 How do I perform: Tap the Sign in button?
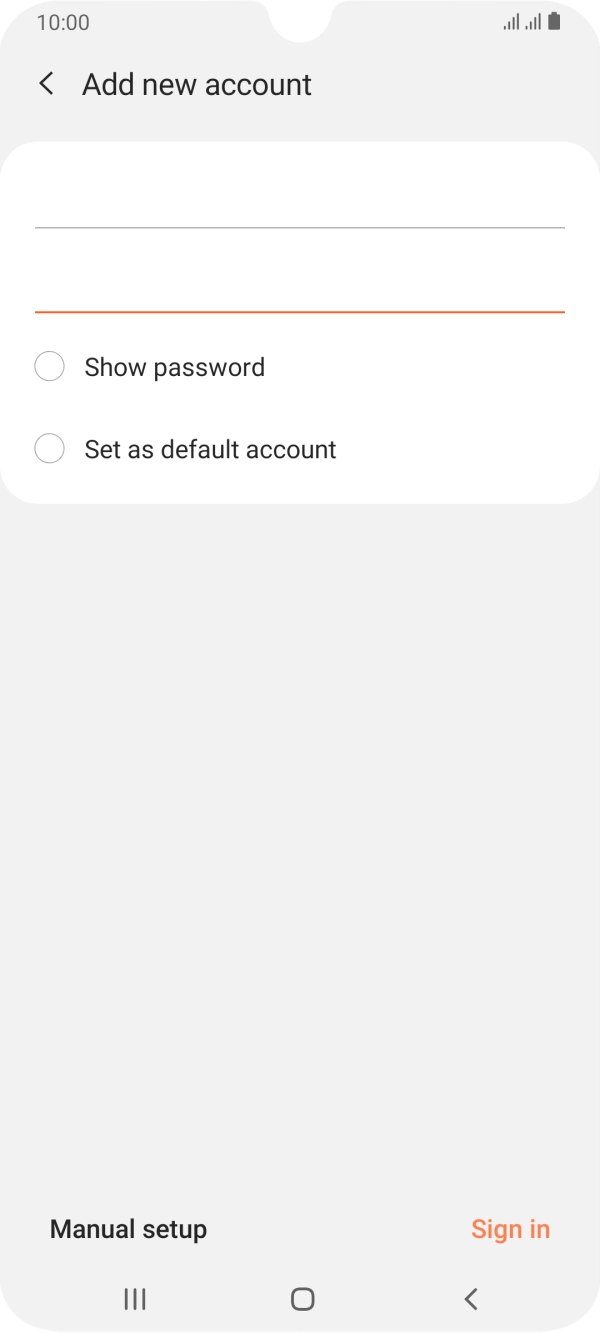(x=510, y=1229)
